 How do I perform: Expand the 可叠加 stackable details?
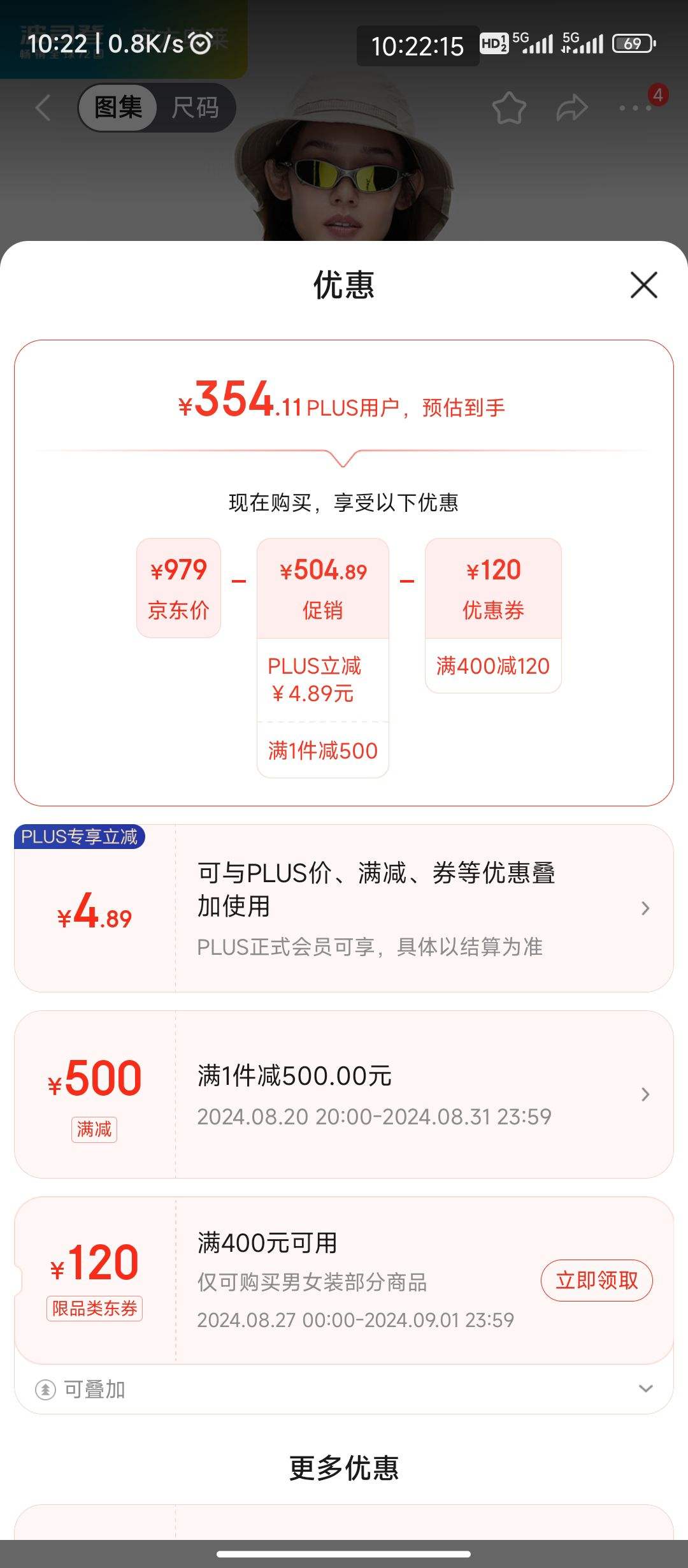click(x=645, y=1389)
